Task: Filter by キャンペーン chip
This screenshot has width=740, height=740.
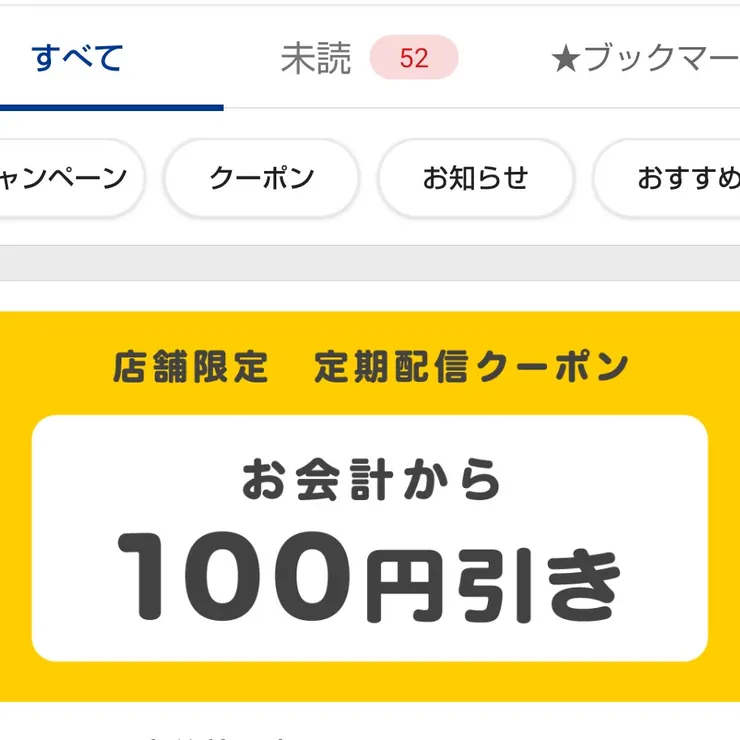Action: click(63, 179)
